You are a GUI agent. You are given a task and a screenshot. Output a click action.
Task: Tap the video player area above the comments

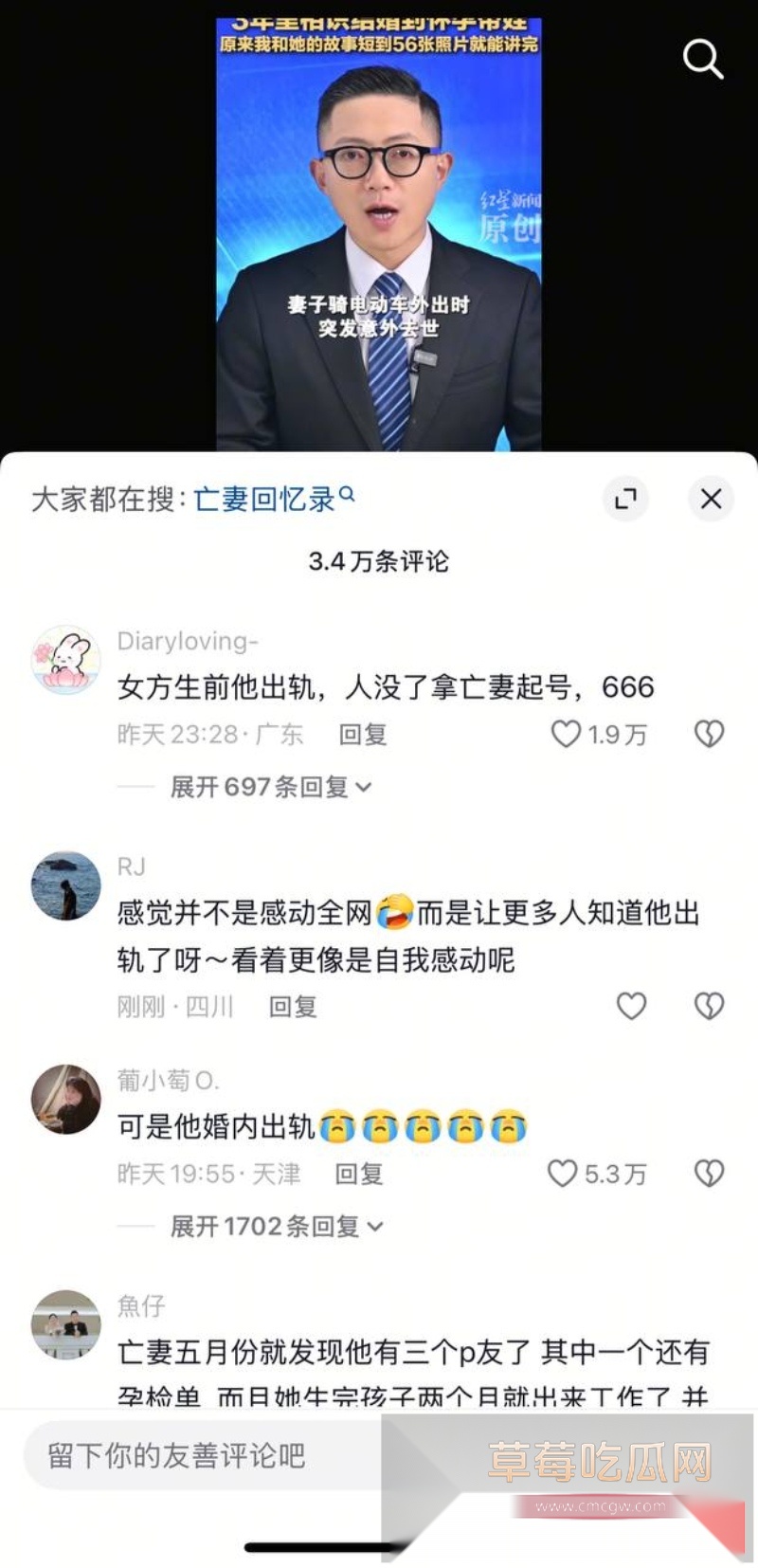point(379,228)
